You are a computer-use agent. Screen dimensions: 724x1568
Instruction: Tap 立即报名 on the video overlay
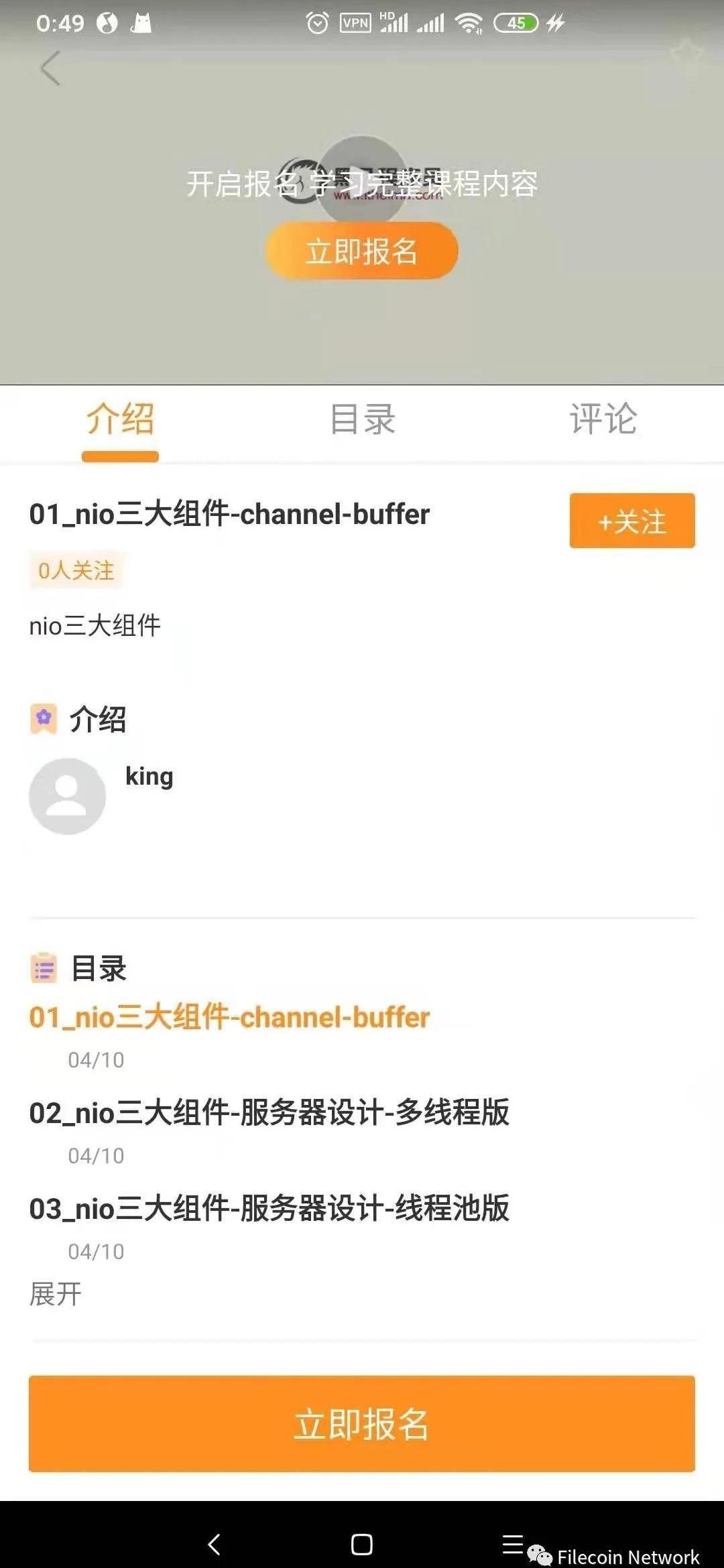point(362,251)
